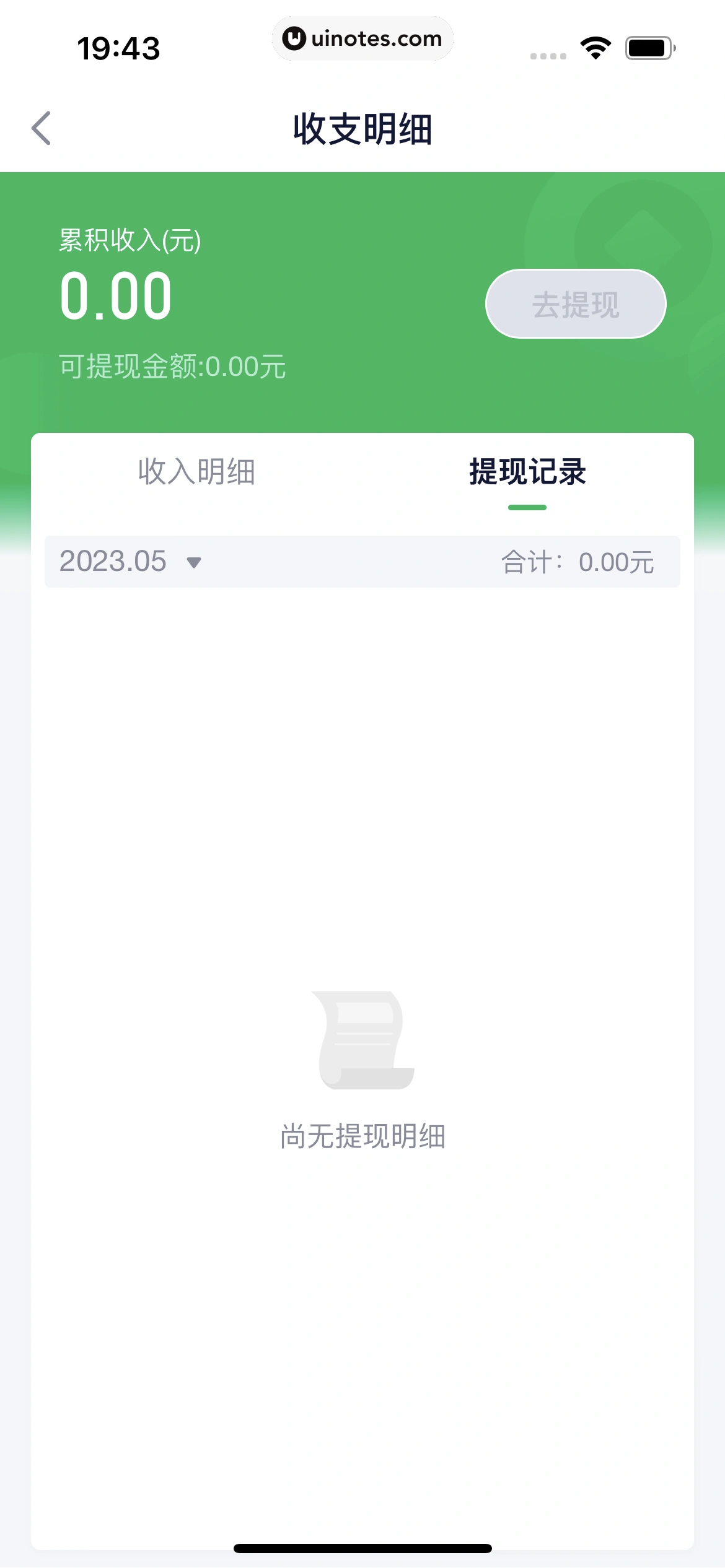
Task: Select the 提现记录 tab
Action: click(527, 472)
